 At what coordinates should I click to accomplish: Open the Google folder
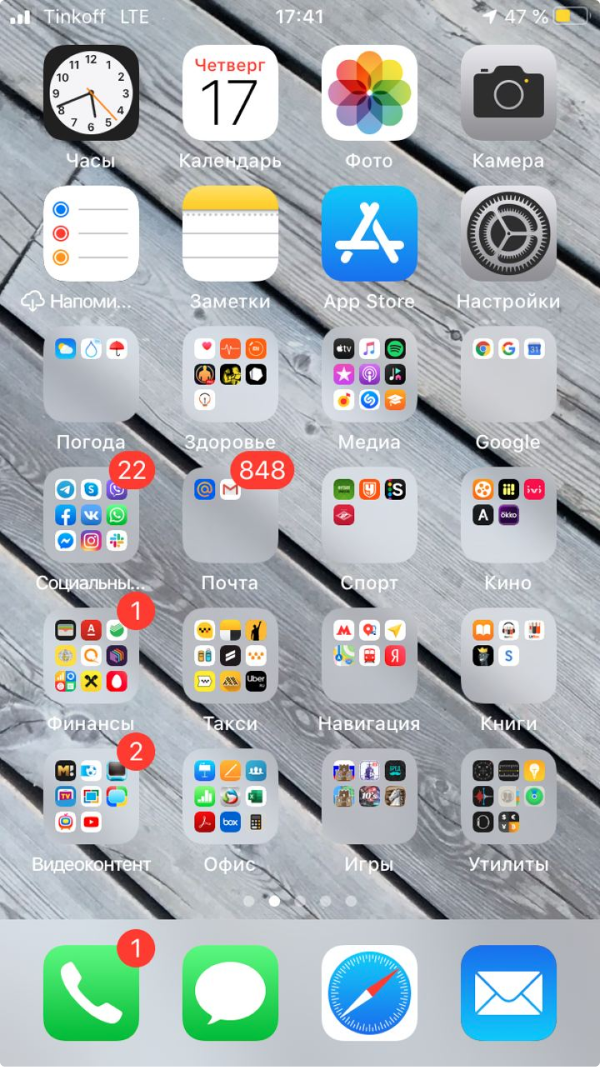pyautogui.click(x=508, y=374)
